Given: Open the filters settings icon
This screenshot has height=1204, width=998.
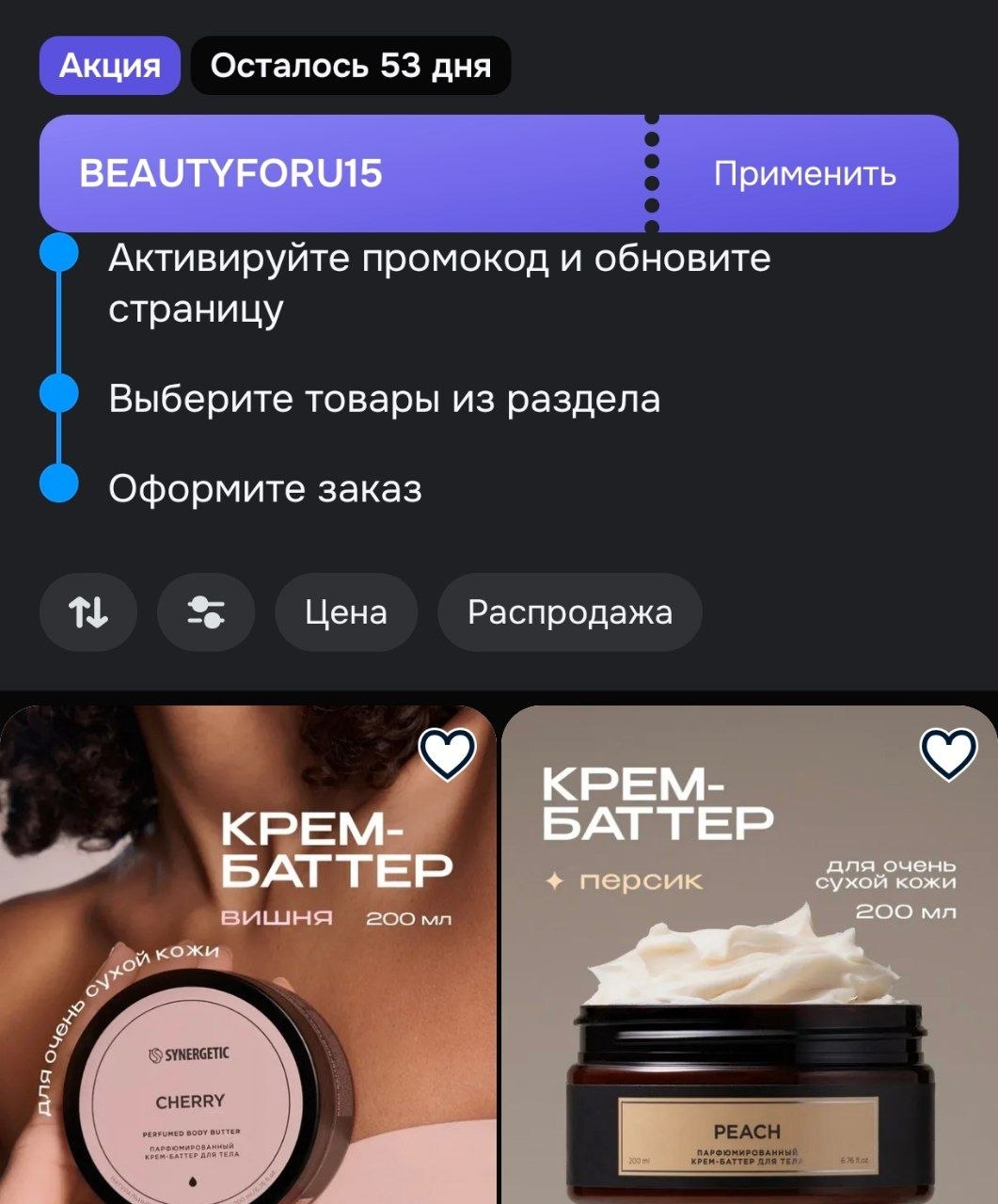Looking at the screenshot, I should click(x=205, y=612).
